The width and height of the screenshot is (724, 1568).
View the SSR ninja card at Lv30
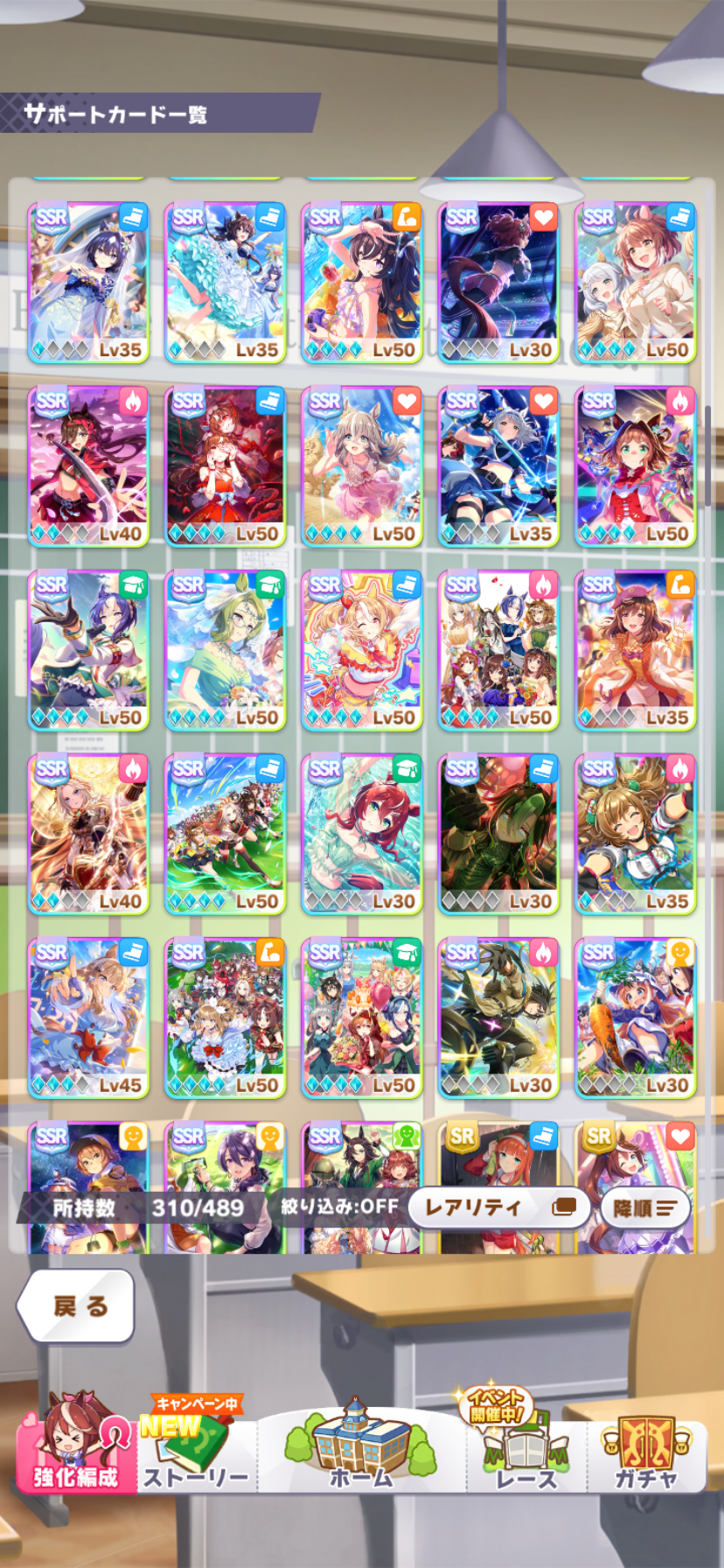498,1018
